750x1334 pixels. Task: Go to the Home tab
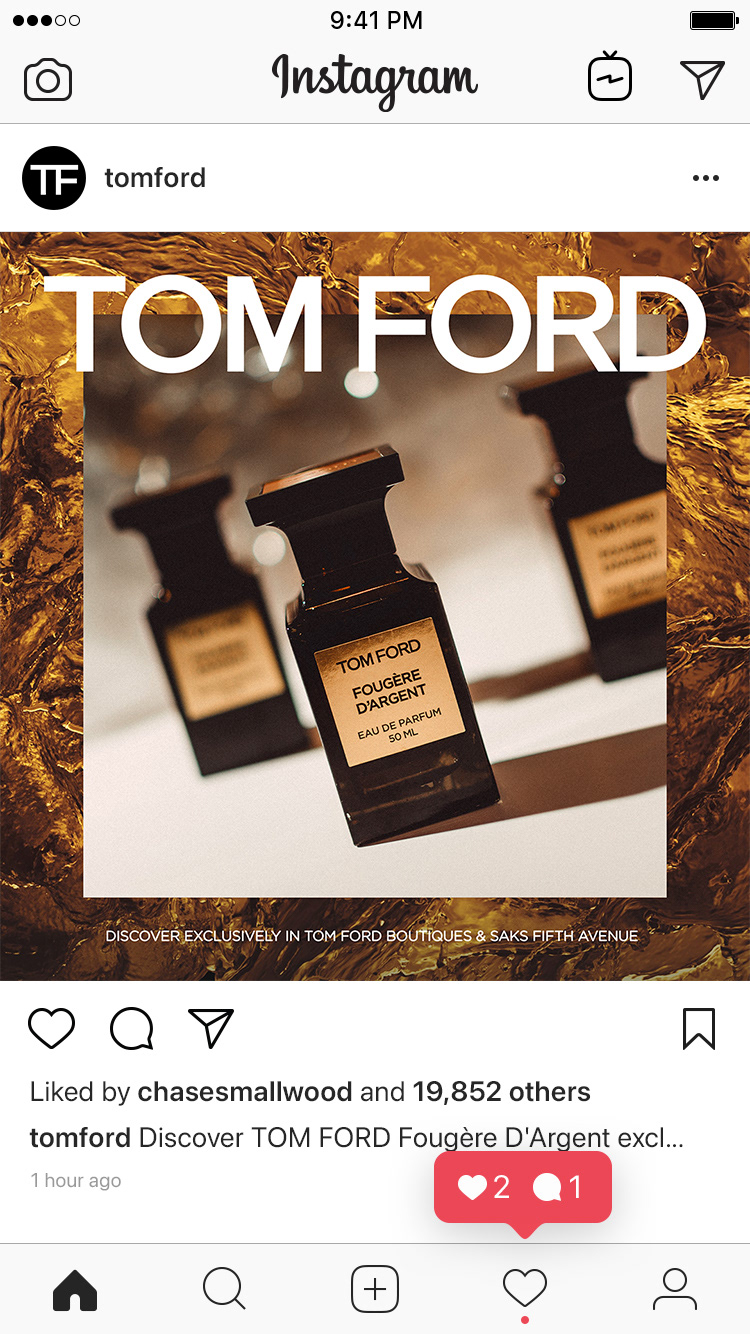point(75,1290)
